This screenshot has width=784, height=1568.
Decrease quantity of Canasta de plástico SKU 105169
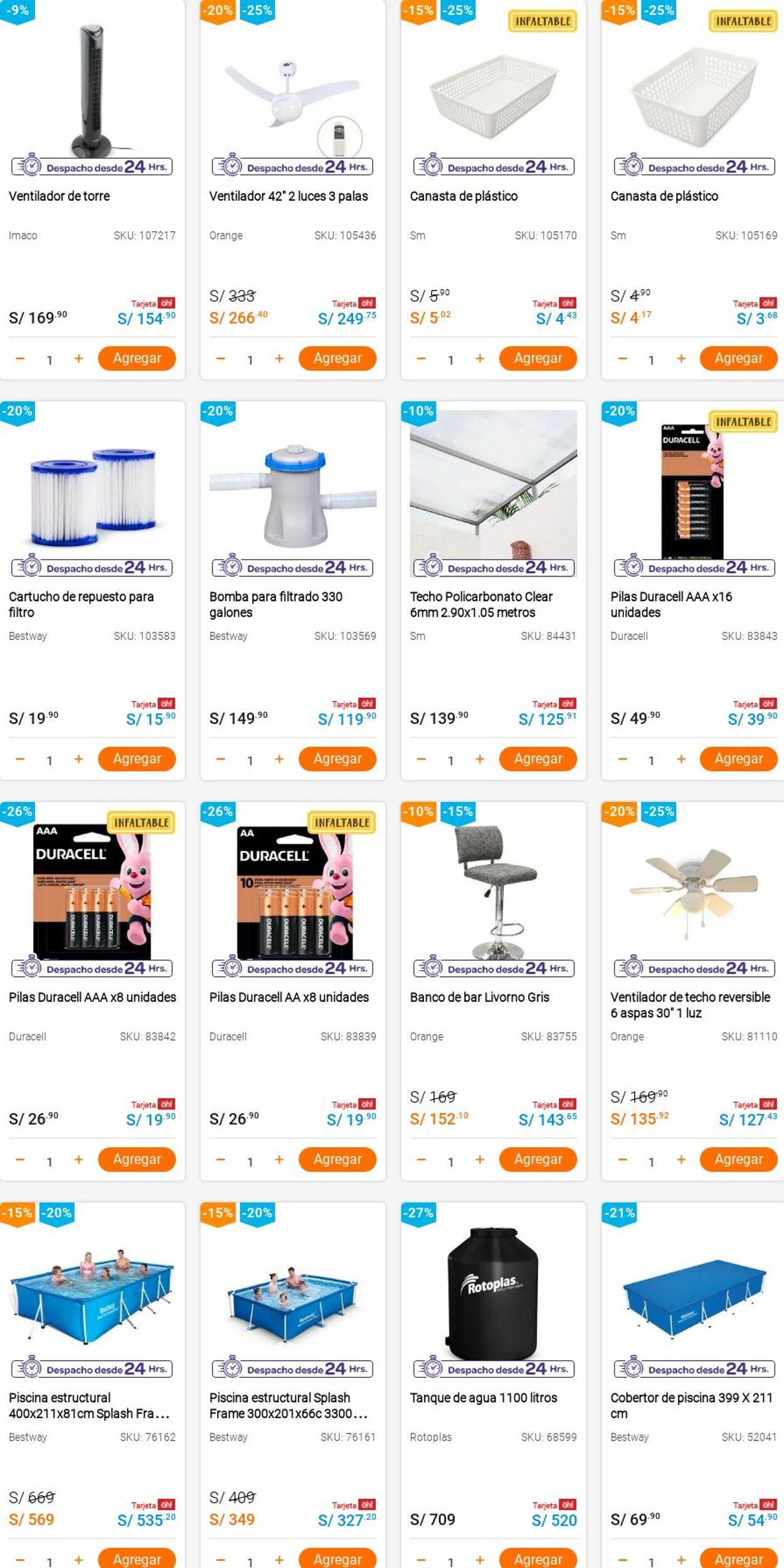(x=622, y=358)
